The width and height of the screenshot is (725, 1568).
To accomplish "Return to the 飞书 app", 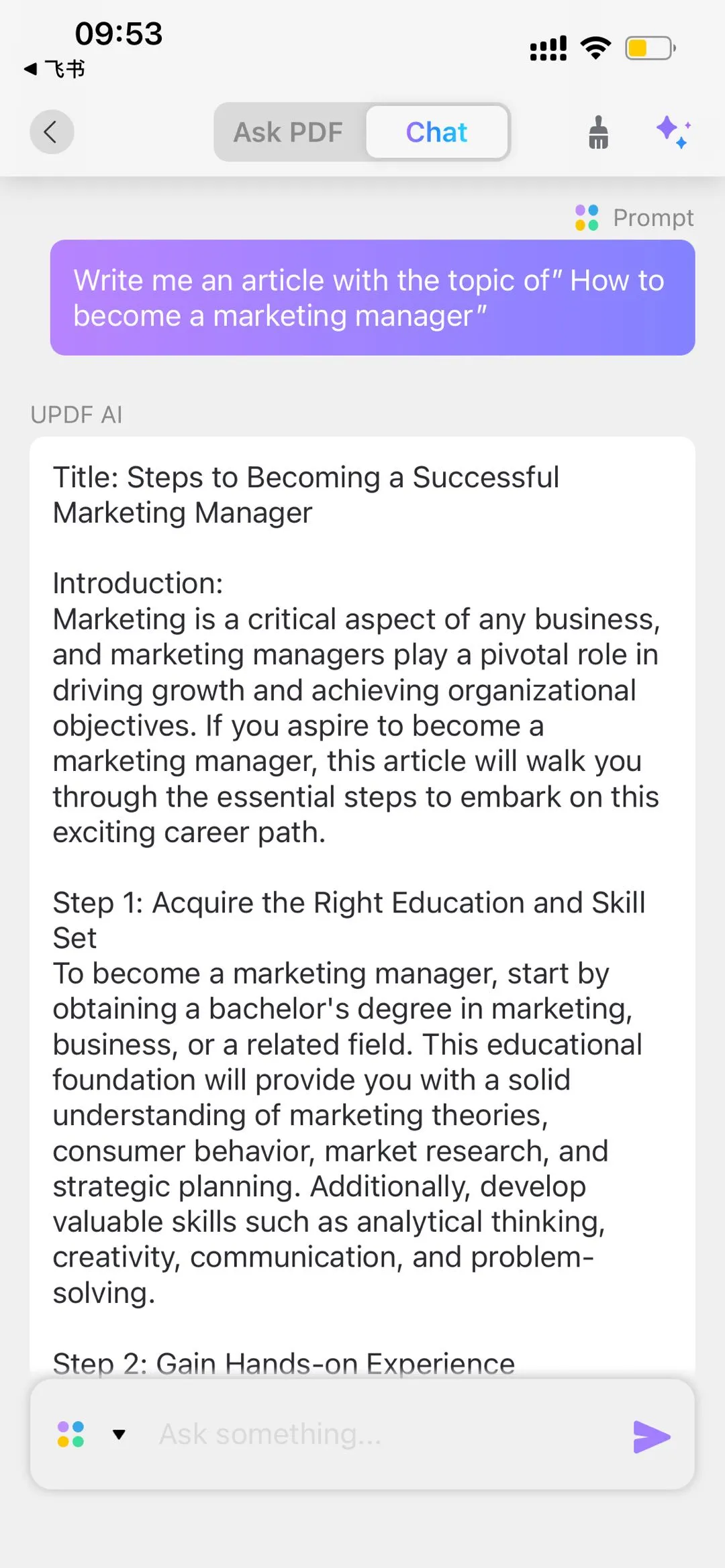I will pyautogui.click(x=55, y=68).
